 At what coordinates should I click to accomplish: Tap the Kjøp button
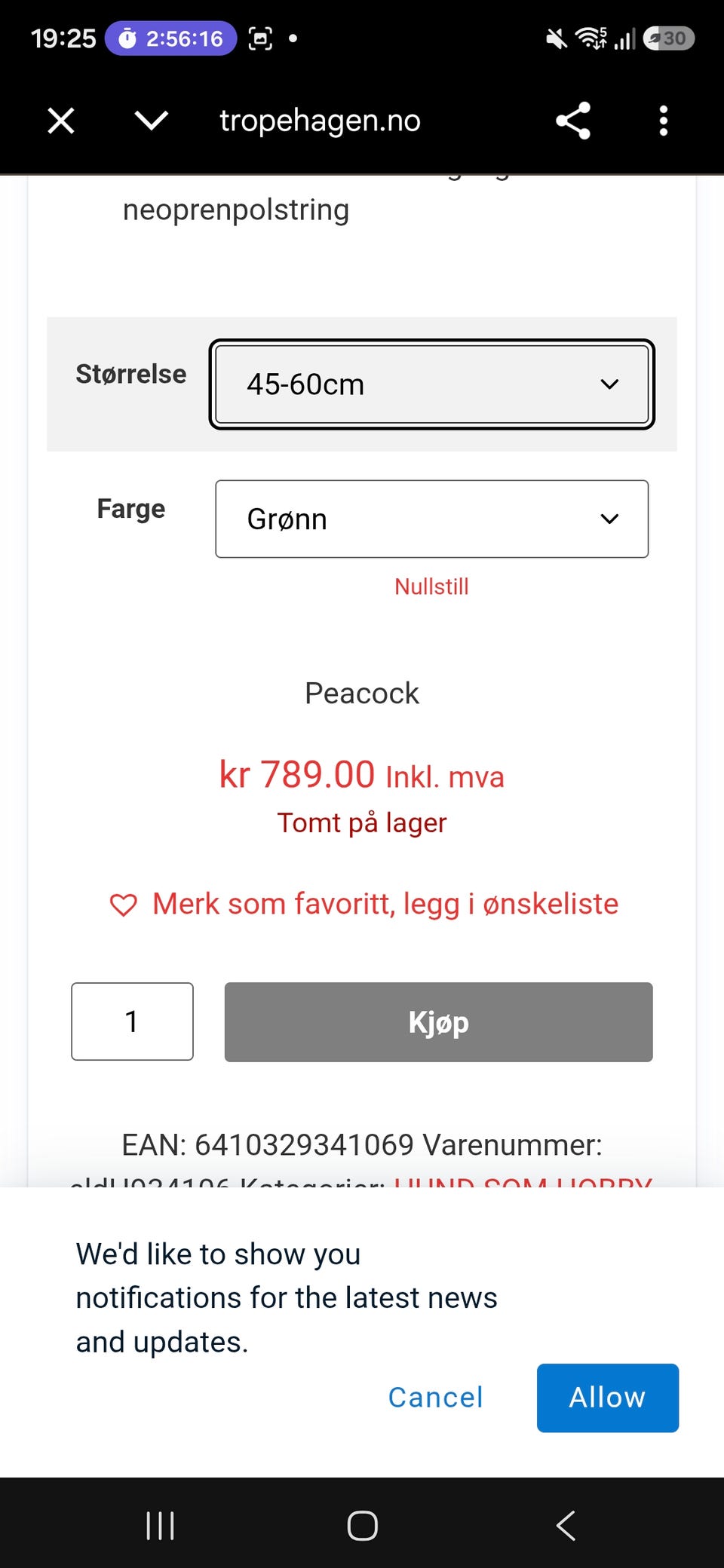click(439, 1022)
